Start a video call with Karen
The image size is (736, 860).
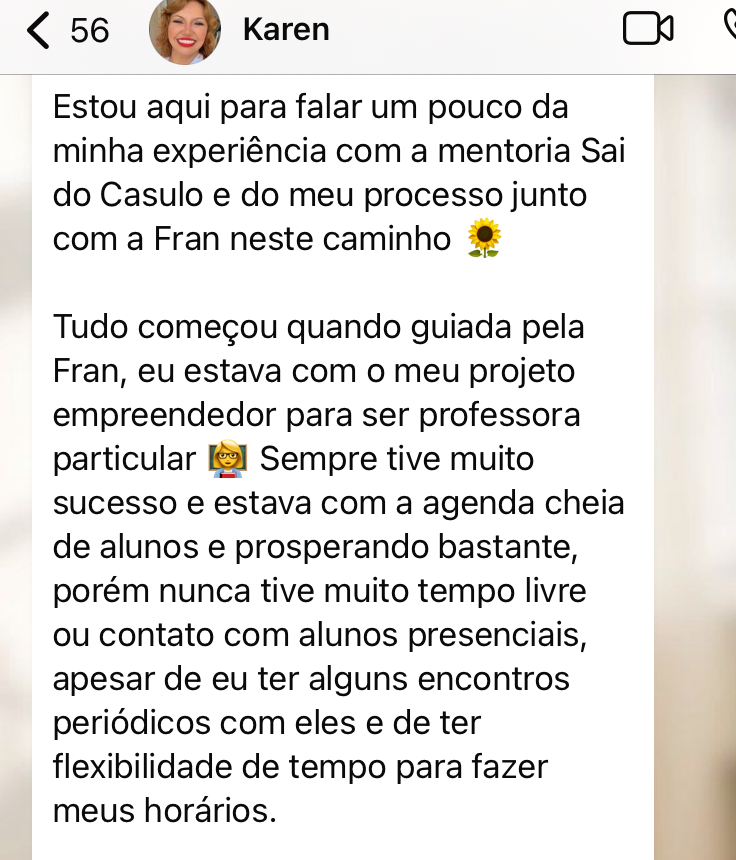(647, 29)
